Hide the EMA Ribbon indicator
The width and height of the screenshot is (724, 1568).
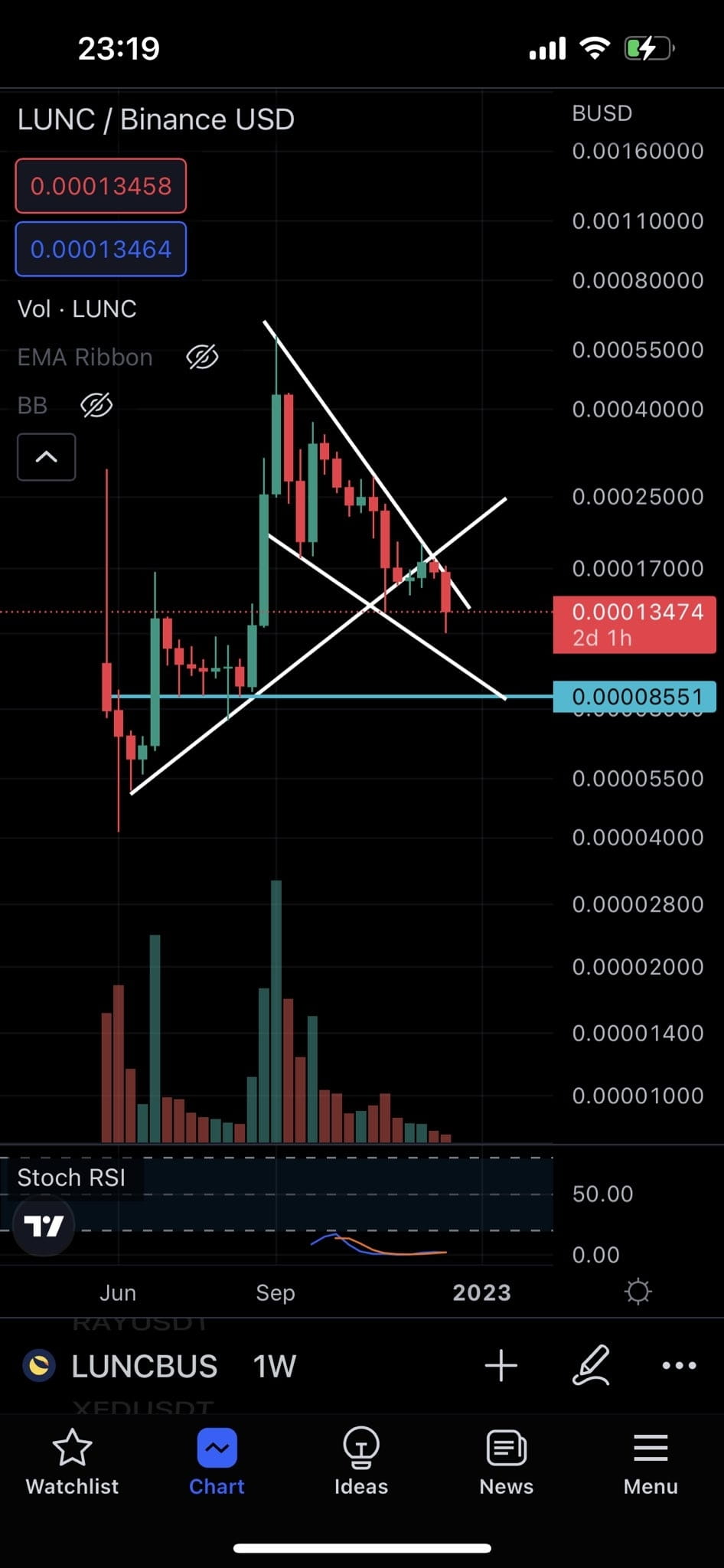click(201, 357)
